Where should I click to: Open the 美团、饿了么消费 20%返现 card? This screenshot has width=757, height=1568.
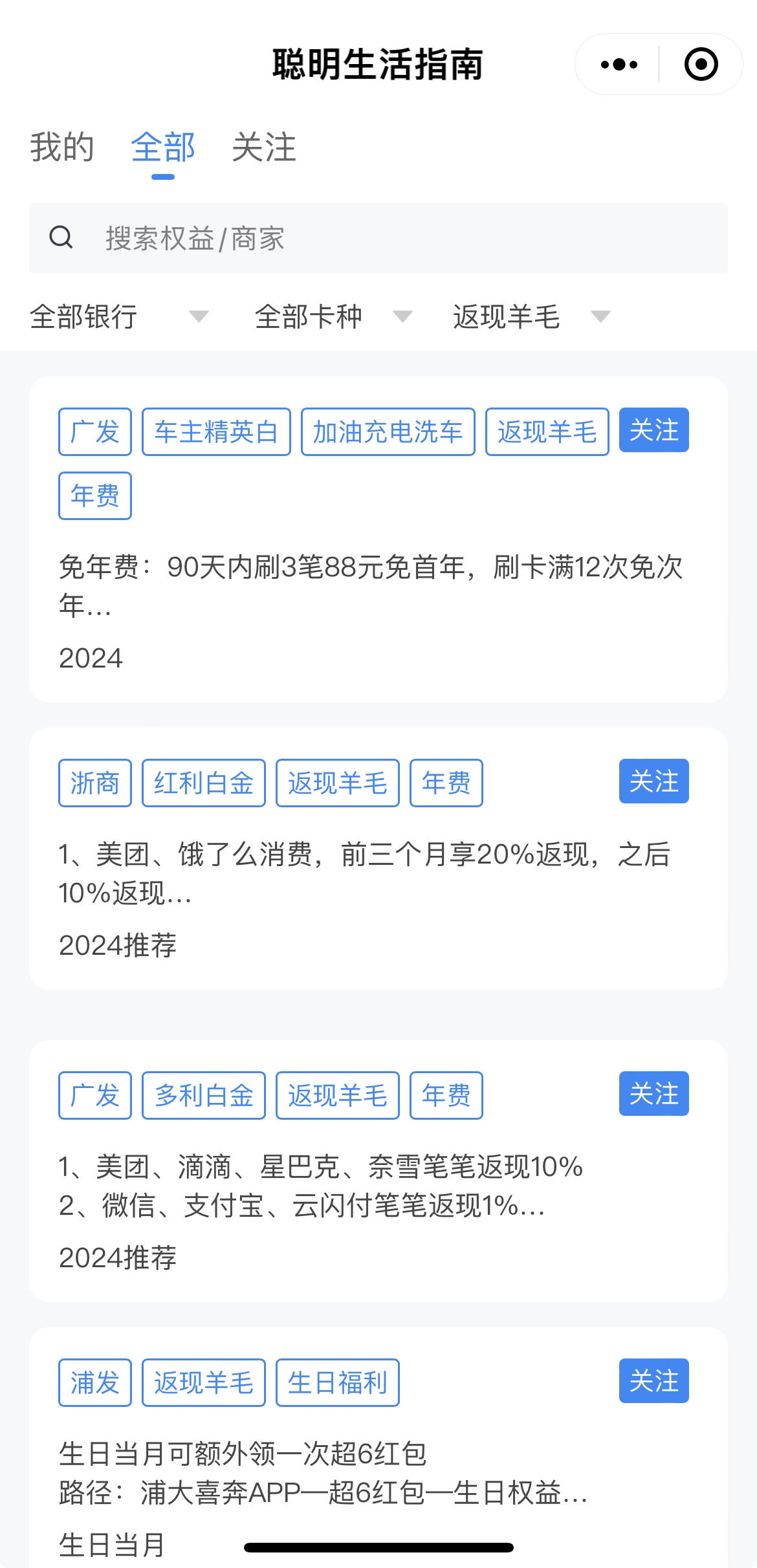pyautogui.click(x=378, y=858)
